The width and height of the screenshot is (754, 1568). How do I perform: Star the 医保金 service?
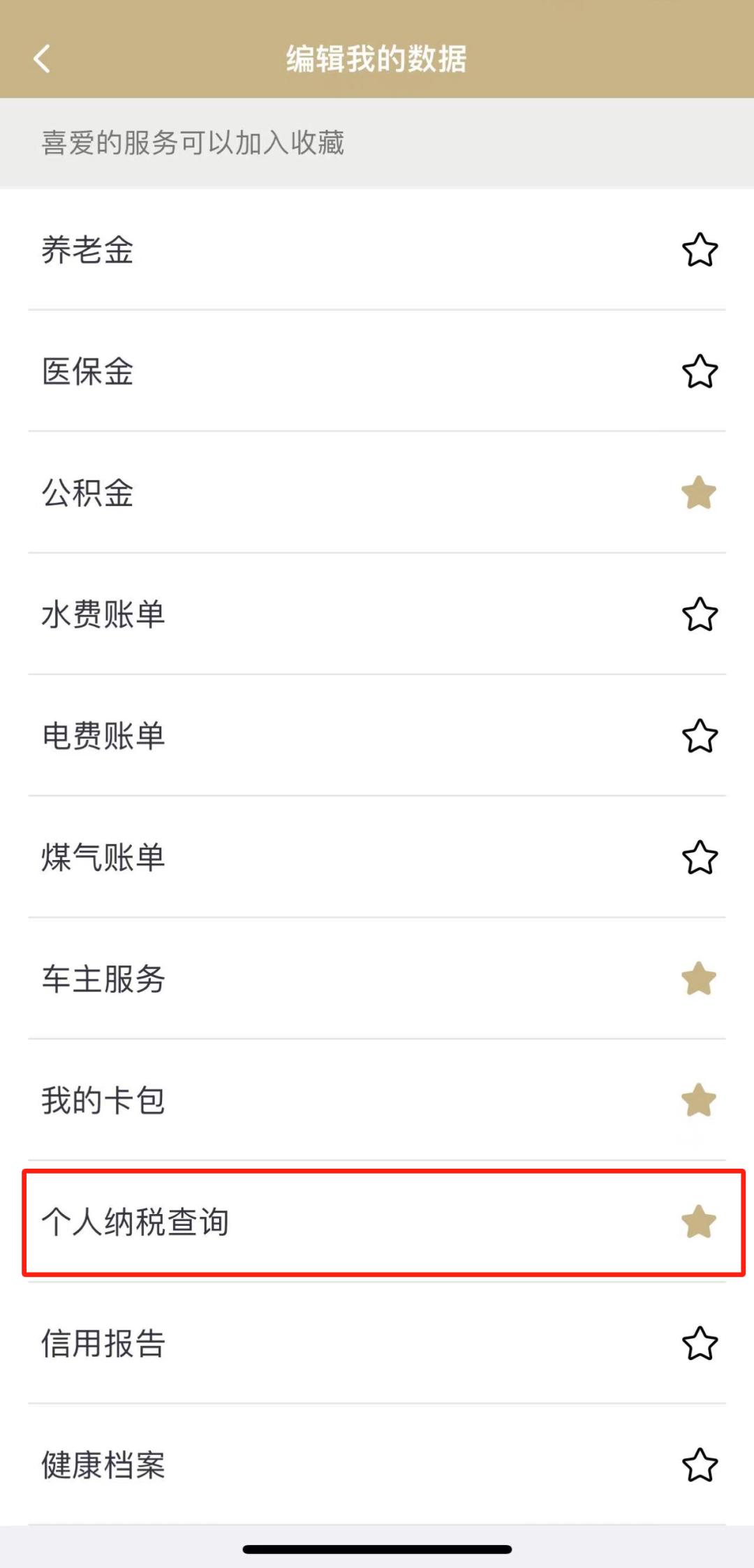[x=700, y=371]
